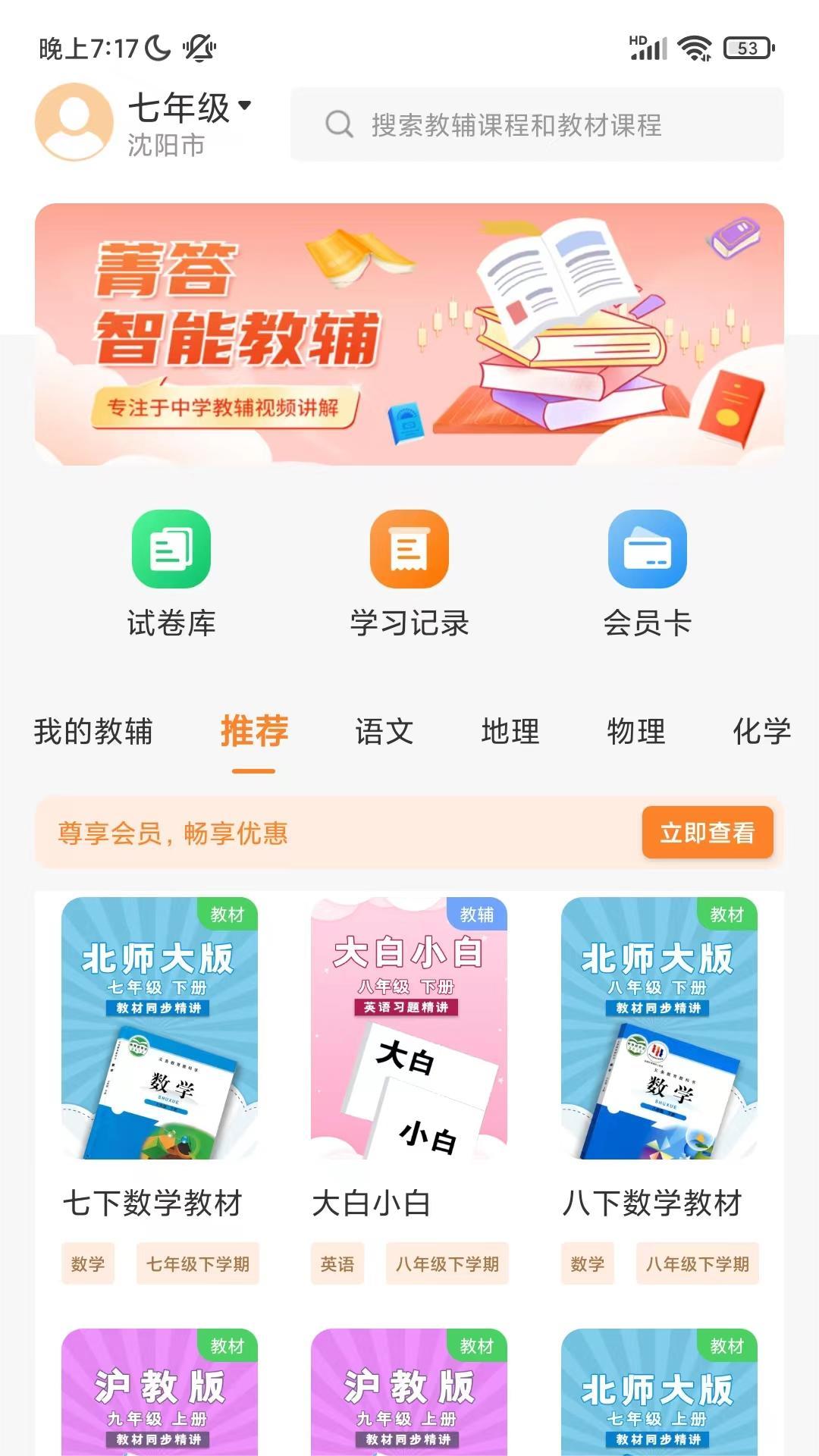
Task: Expand the 七年级 grade selector dropdown
Action: coord(189,108)
